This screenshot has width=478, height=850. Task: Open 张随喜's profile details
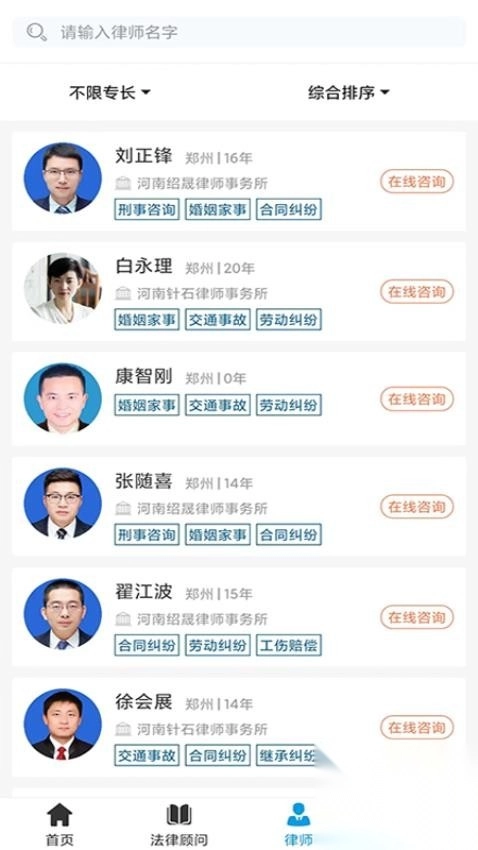click(239, 507)
